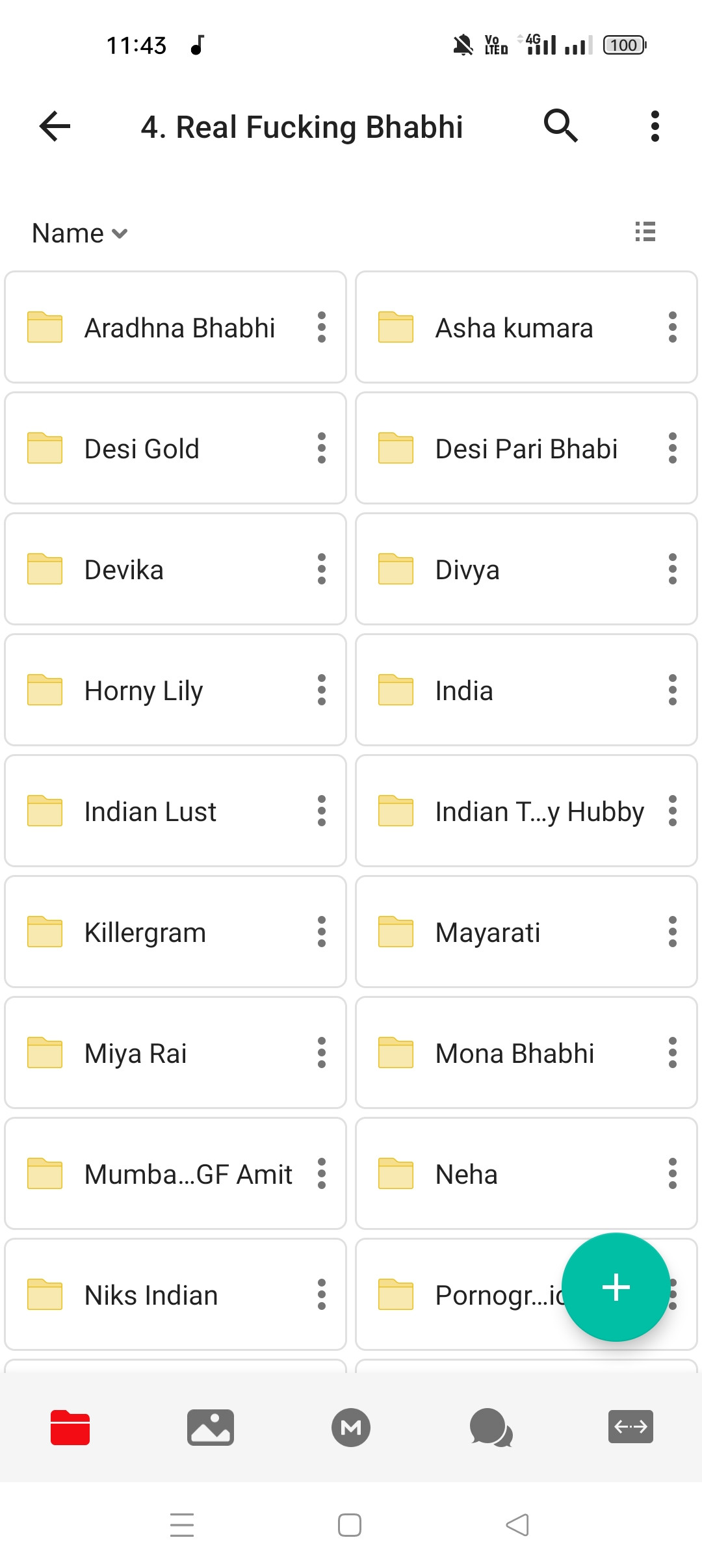Add new item with plus button

616,1287
